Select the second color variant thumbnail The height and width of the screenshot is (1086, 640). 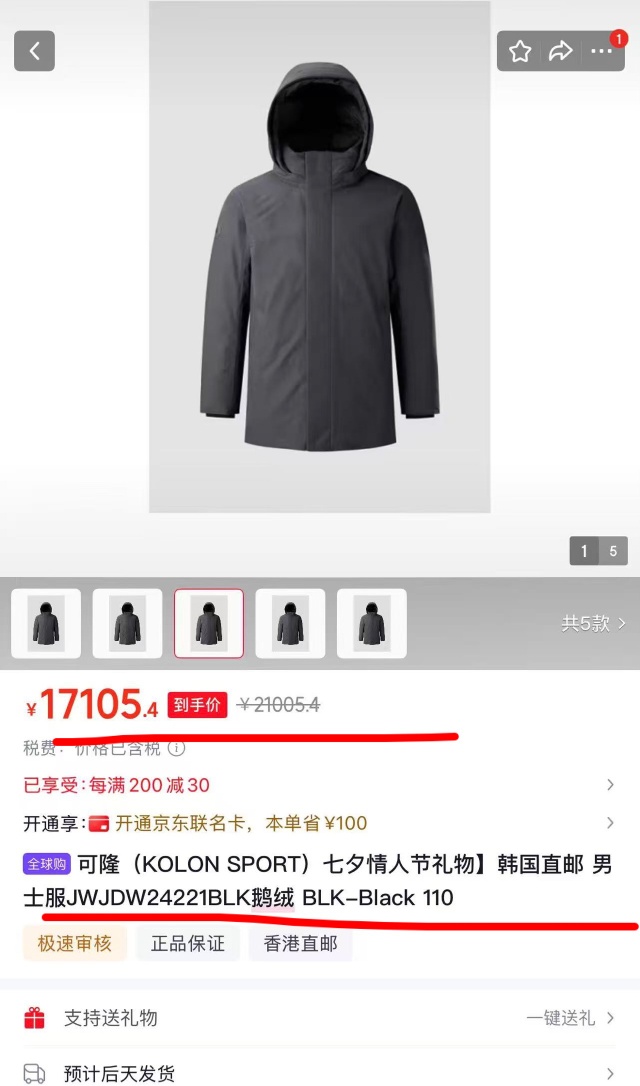tap(127, 623)
